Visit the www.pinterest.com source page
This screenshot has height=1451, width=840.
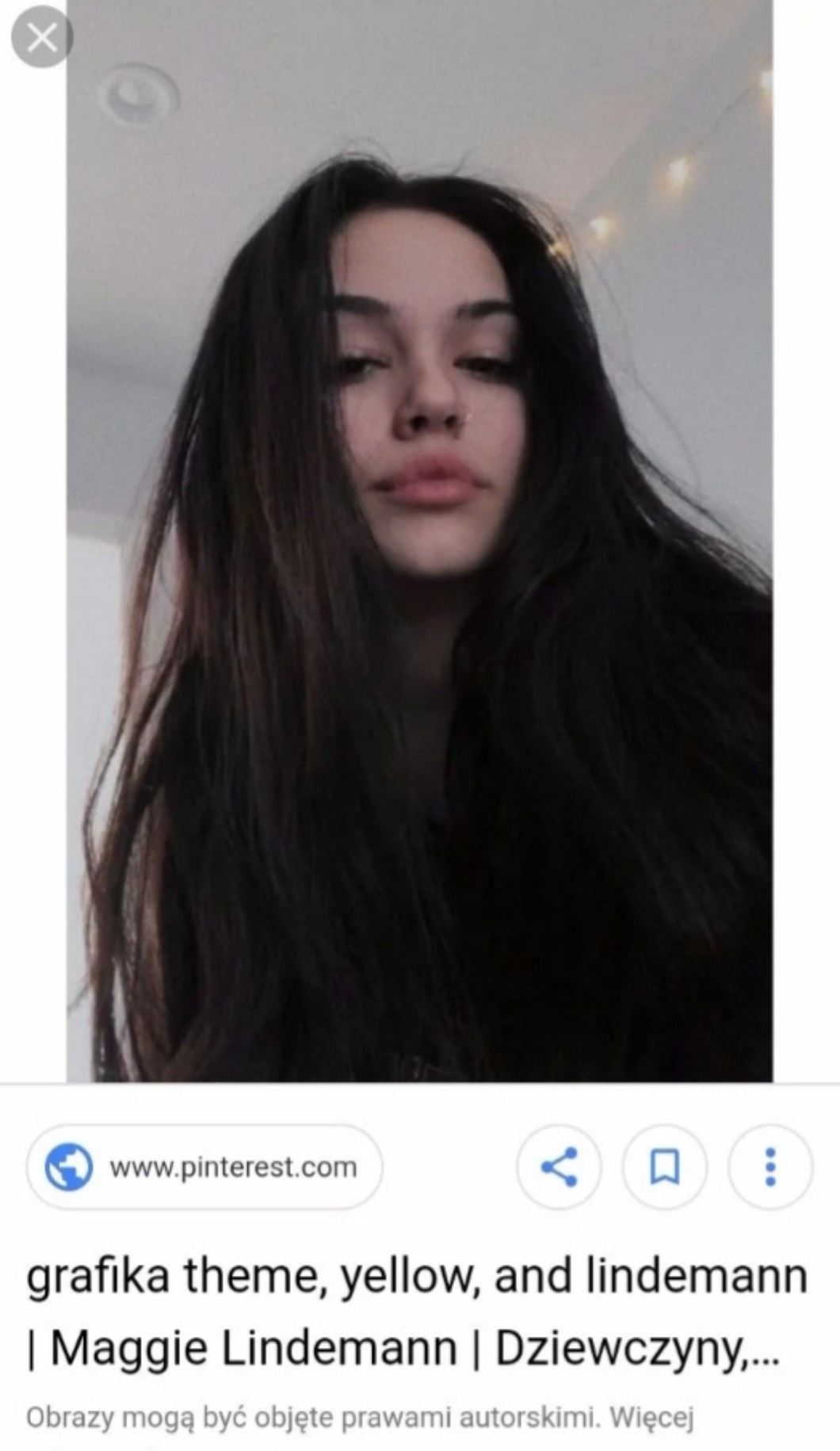pyautogui.click(x=204, y=1167)
